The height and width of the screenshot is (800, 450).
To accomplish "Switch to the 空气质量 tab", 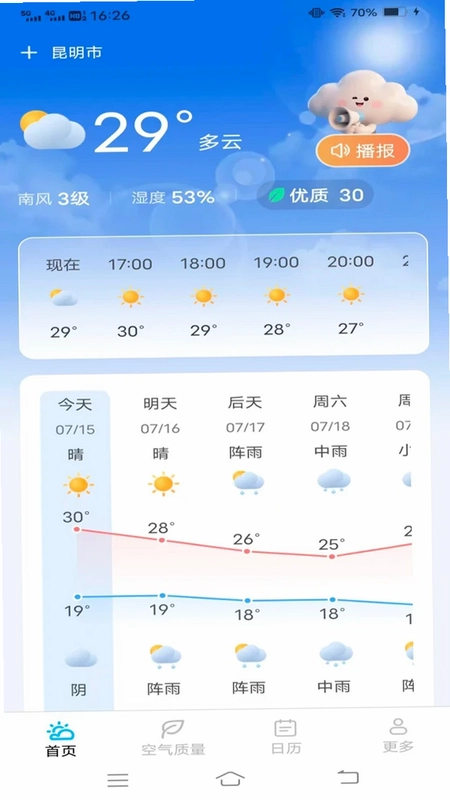I will point(173,738).
